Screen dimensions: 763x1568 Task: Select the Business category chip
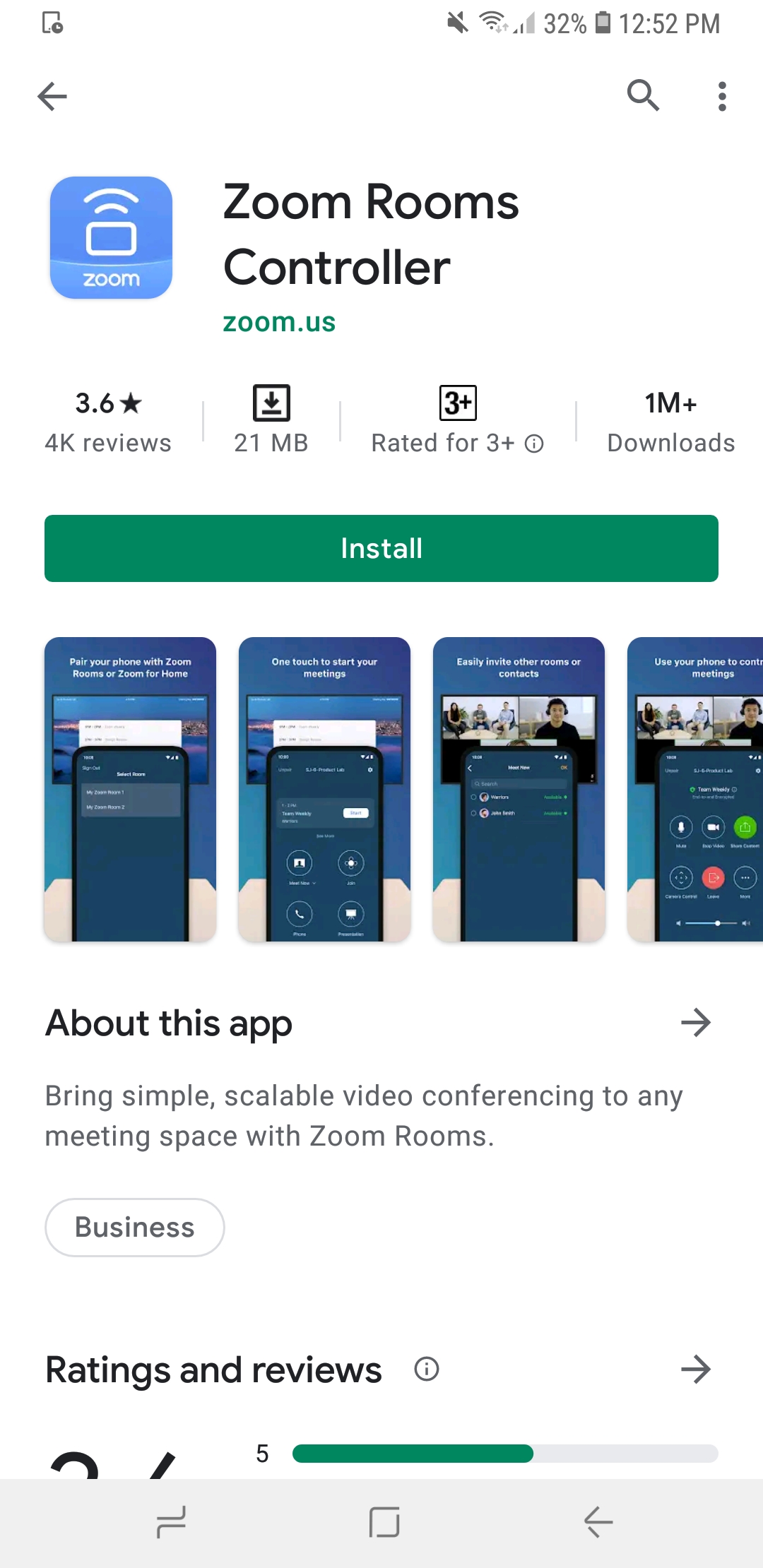click(x=135, y=1228)
